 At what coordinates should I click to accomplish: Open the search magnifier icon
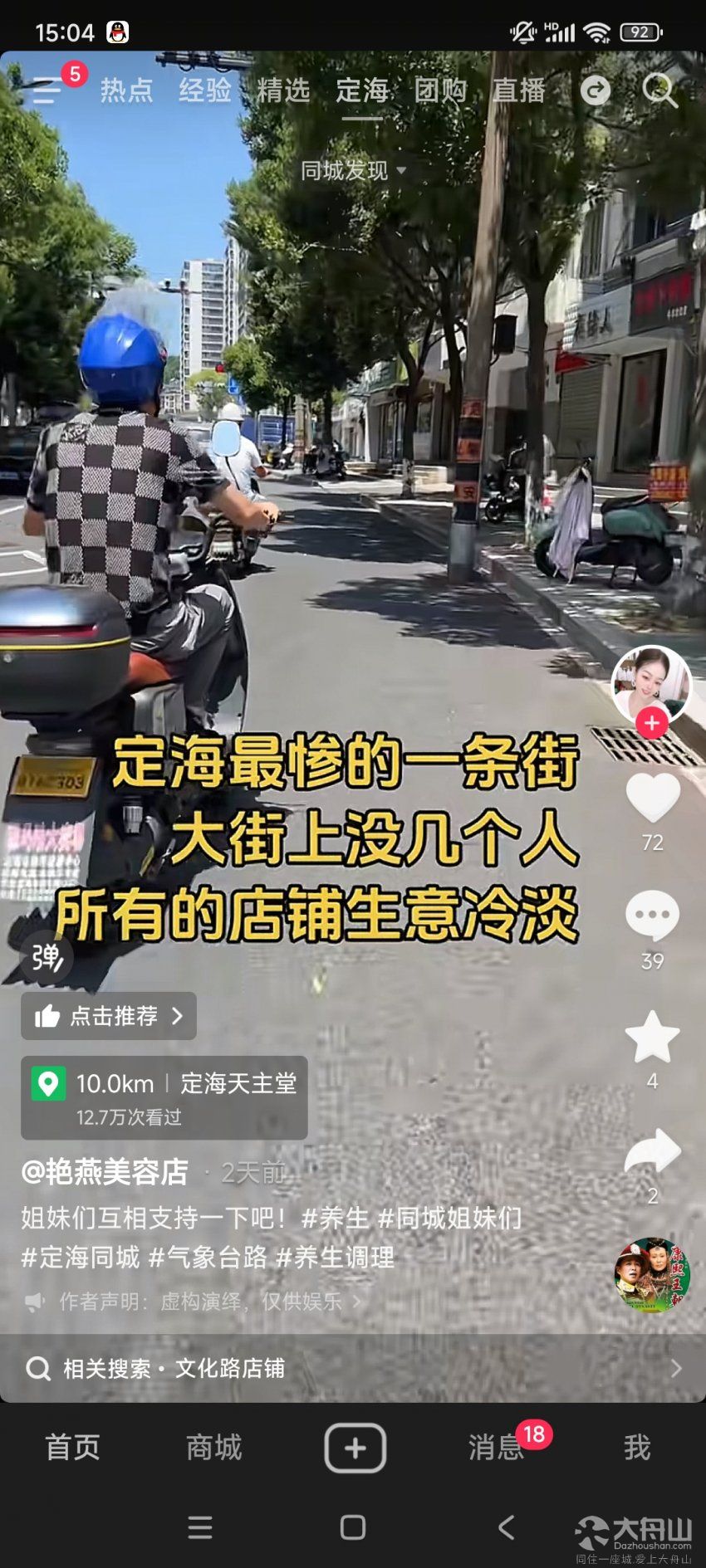(x=659, y=90)
